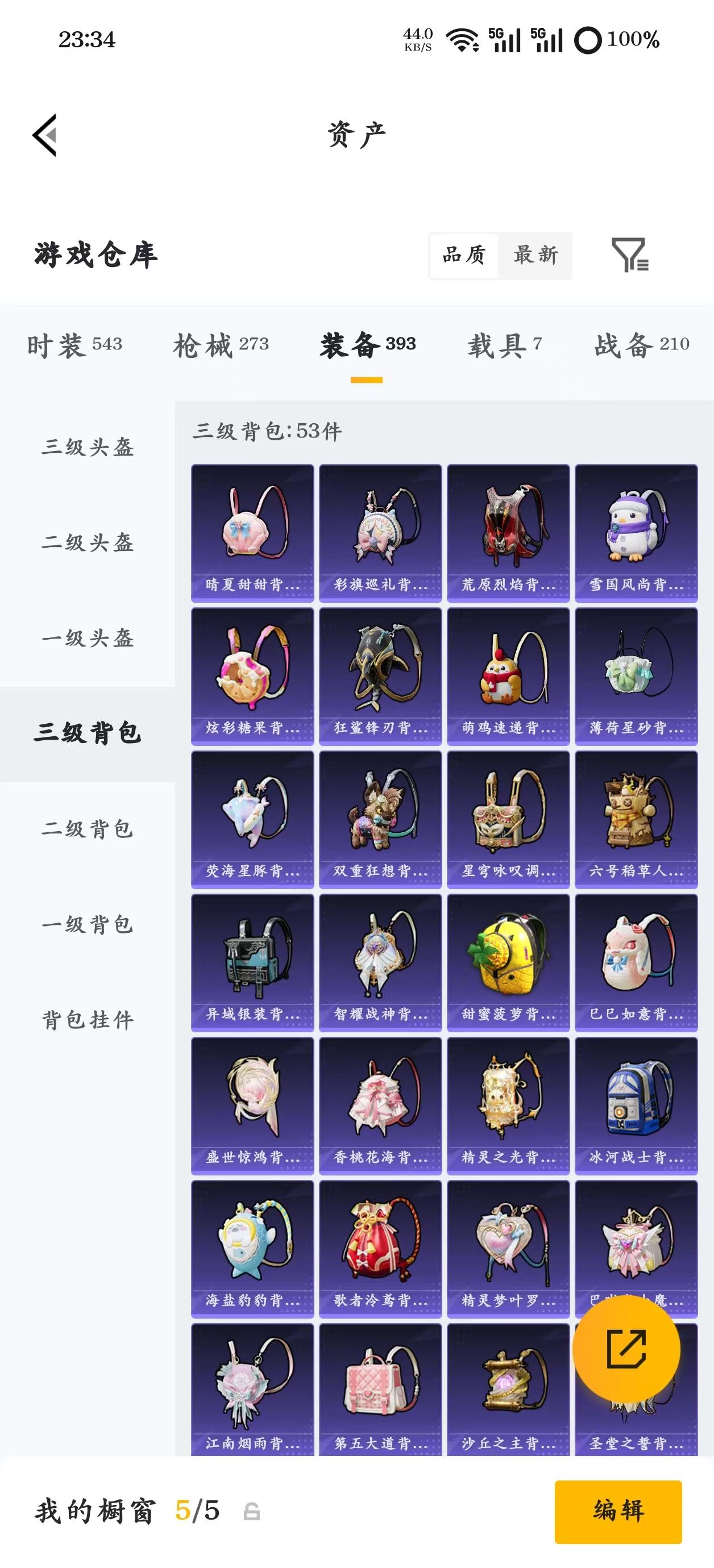Tap the 编辑 button
This screenshot has height=1568, width=714.
tap(618, 1511)
